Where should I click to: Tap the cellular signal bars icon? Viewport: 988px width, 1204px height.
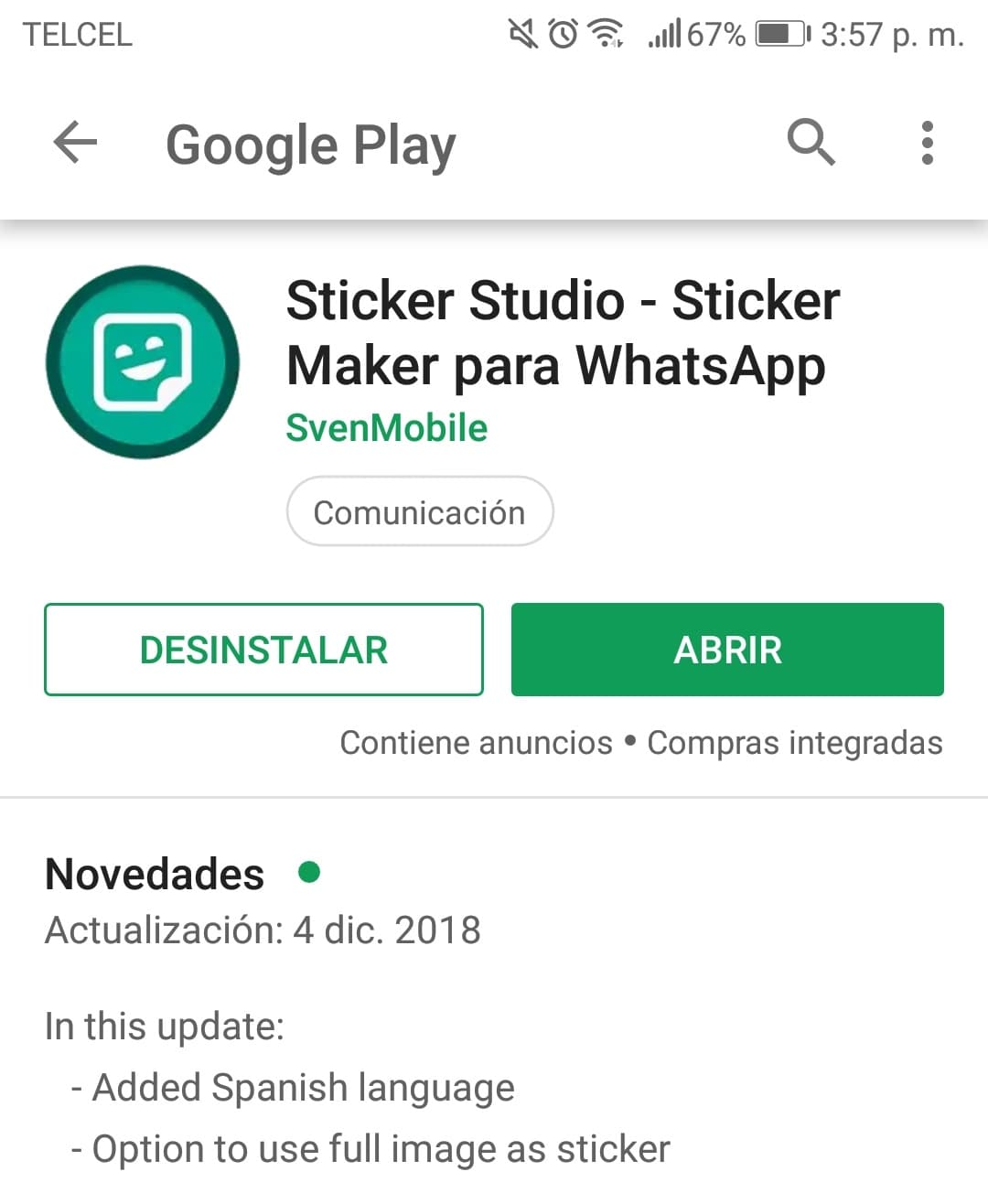click(665, 33)
